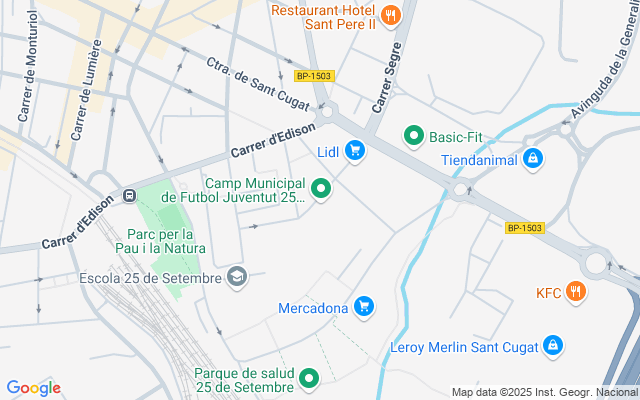The height and width of the screenshot is (400, 640).
Task: View Restaurant Hotel Sant Pere II marker
Action: [390, 14]
